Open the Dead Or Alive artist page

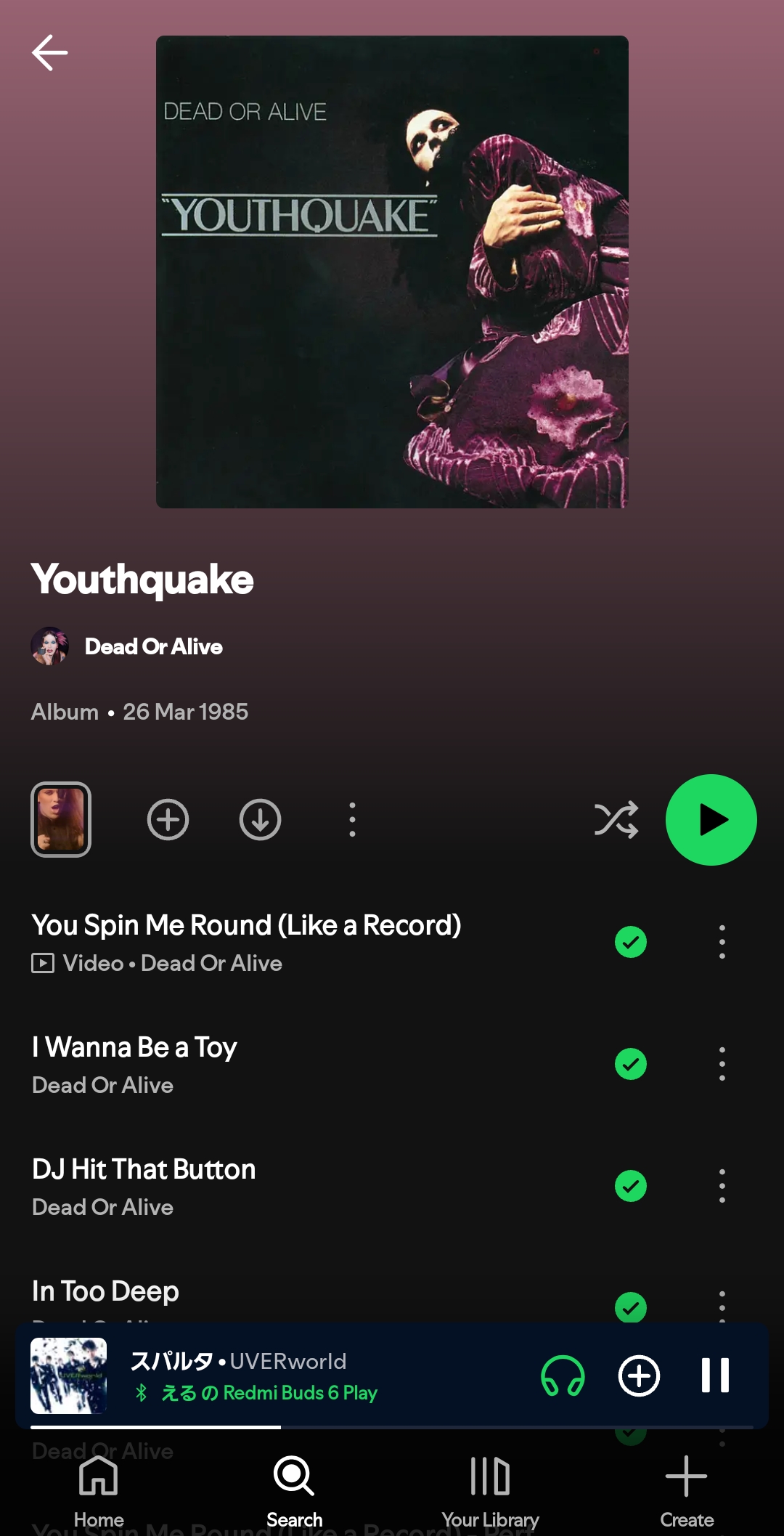(153, 646)
